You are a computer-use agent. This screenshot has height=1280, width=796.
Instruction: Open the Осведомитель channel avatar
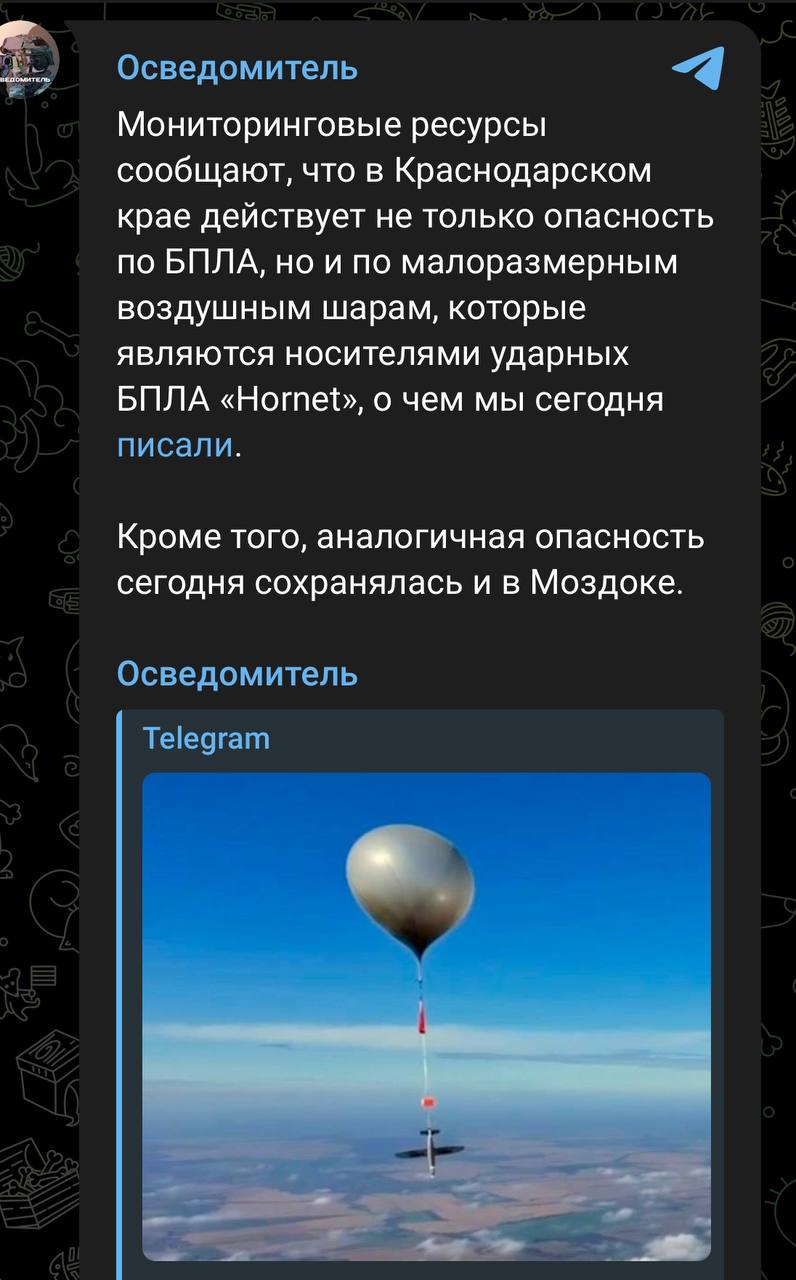[29, 60]
